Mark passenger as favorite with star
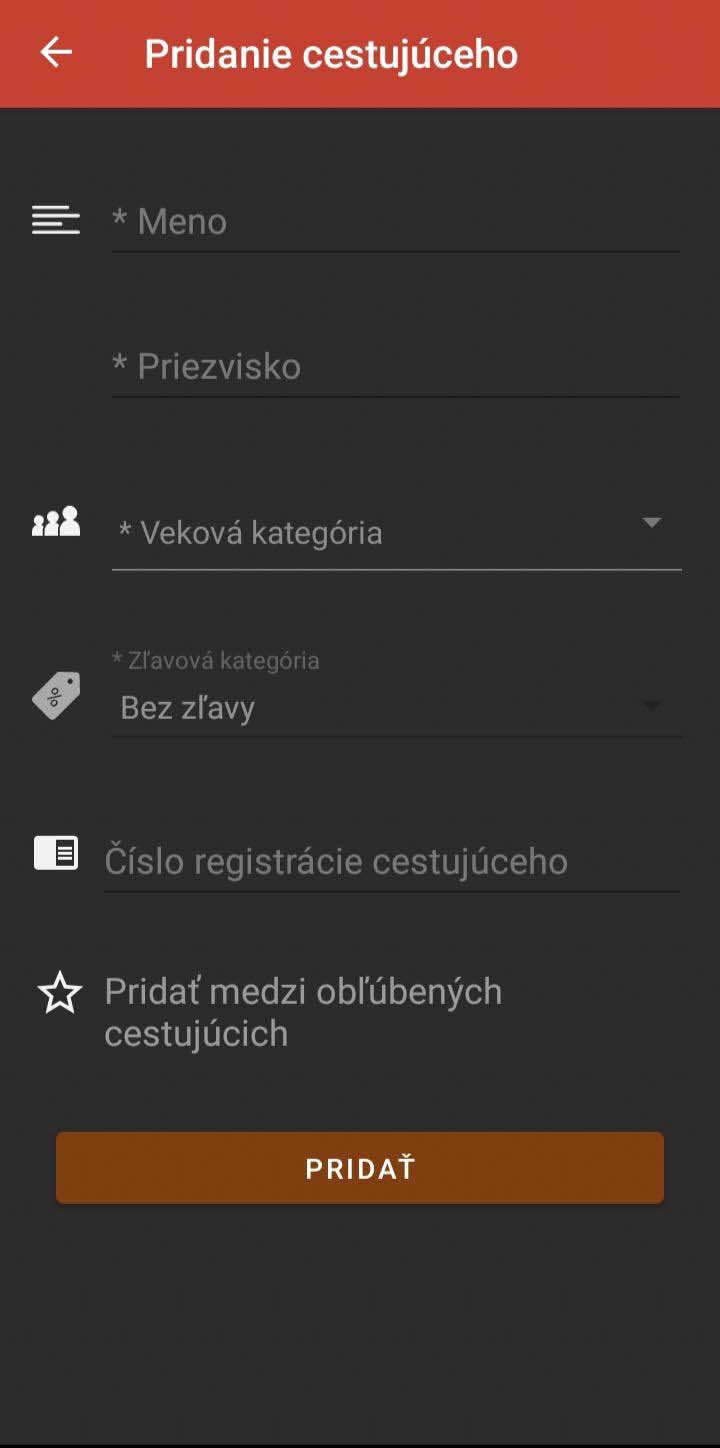Image resolution: width=720 pixels, height=1448 pixels. pyautogui.click(x=60, y=993)
